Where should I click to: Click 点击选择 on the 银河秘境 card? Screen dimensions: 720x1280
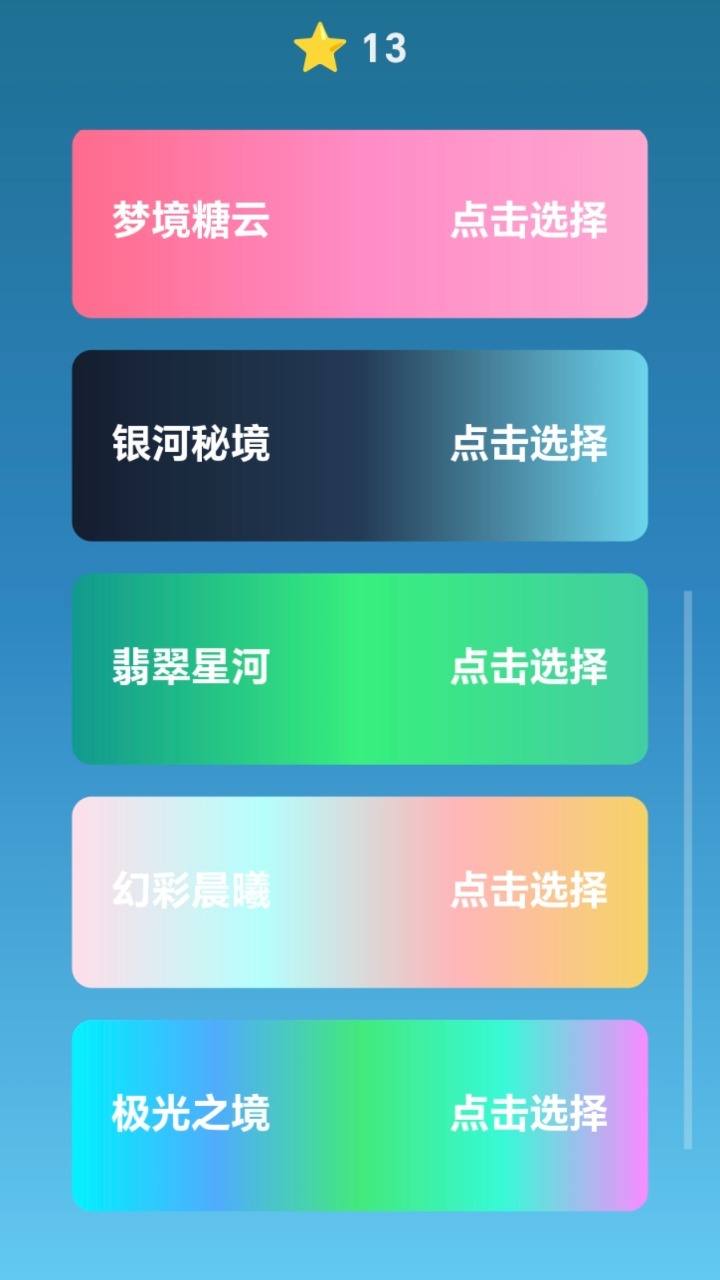coord(530,448)
